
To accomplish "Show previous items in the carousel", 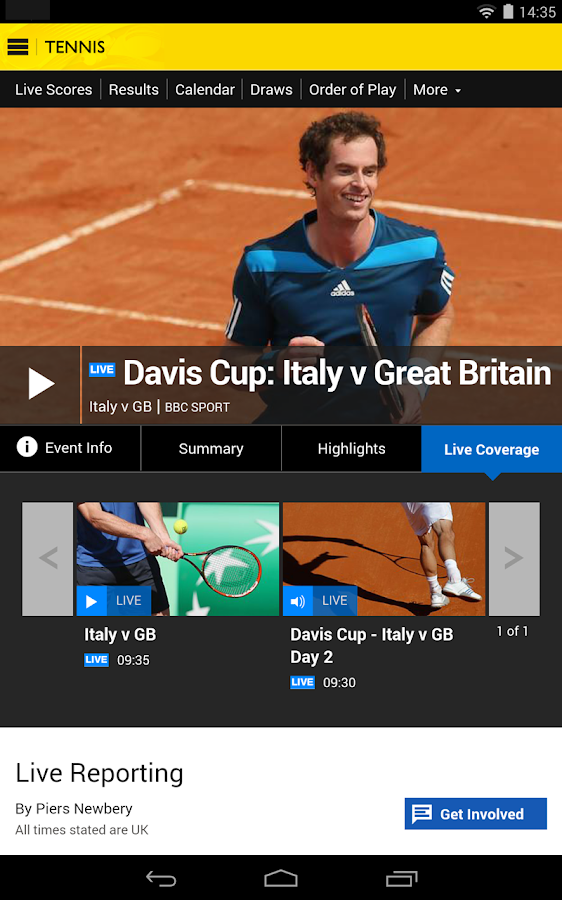I will (x=48, y=558).
